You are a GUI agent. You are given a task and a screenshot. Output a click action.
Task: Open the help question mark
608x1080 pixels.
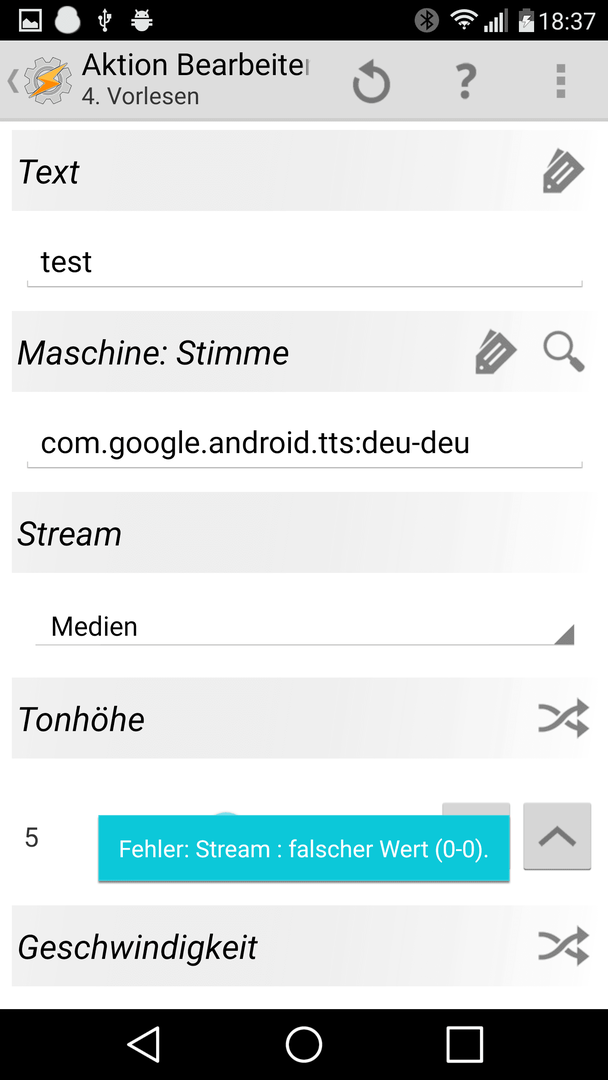tap(466, 81)
